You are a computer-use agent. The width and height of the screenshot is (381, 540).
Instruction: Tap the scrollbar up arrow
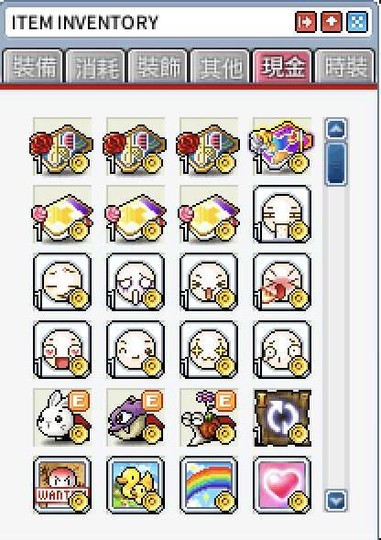pos(336,129)
